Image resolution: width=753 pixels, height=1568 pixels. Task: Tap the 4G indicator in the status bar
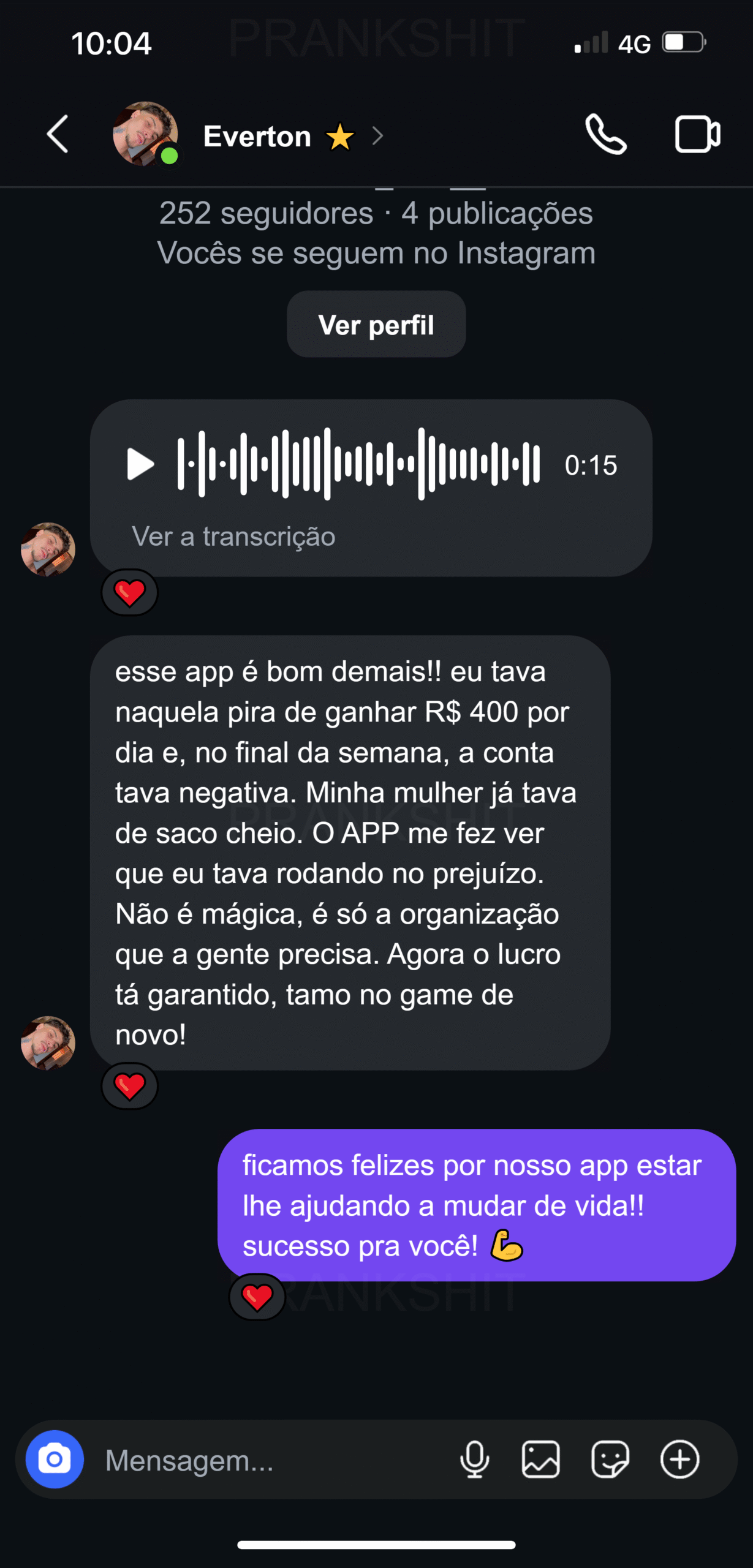[635, 42]
